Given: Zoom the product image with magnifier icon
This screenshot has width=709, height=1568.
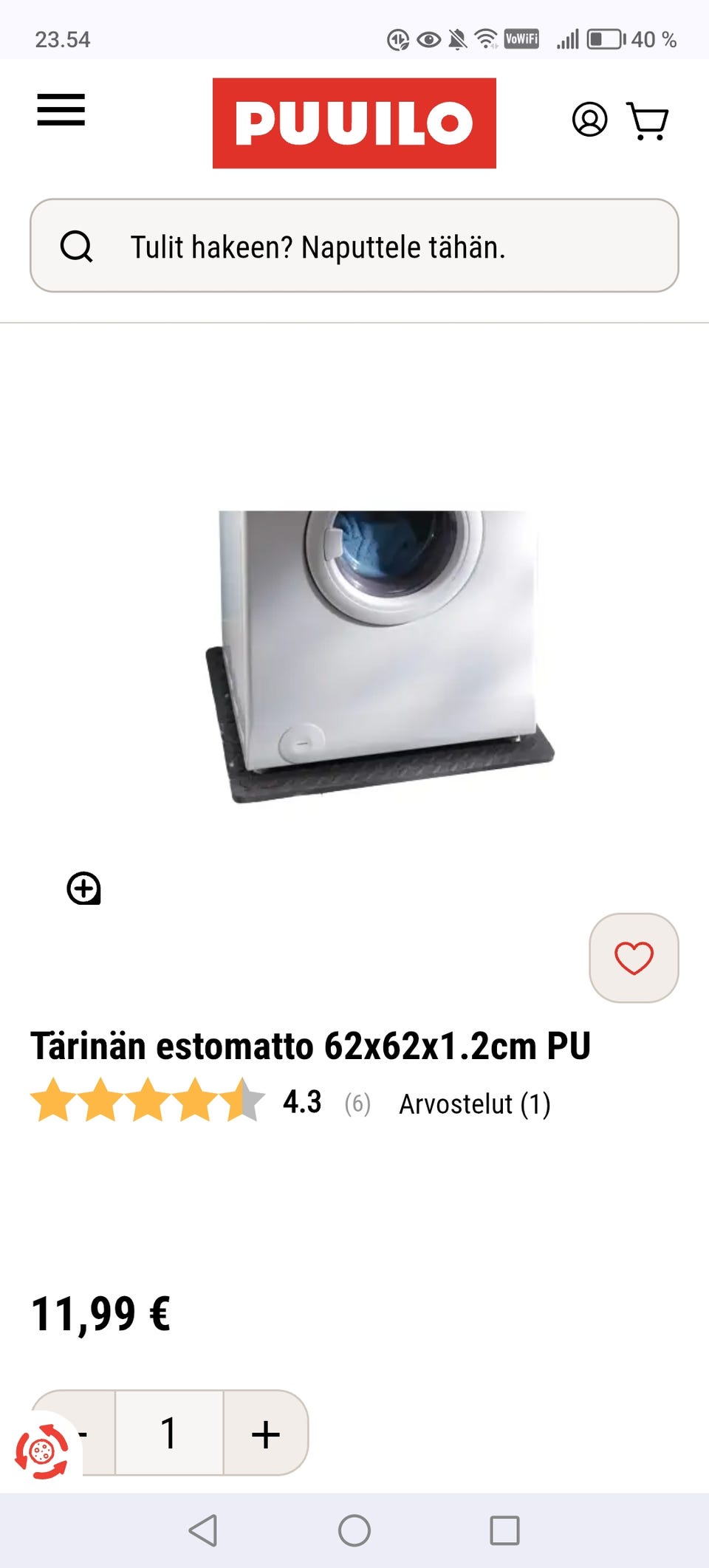Looking at the screenshot, I should tap(83, 888).
